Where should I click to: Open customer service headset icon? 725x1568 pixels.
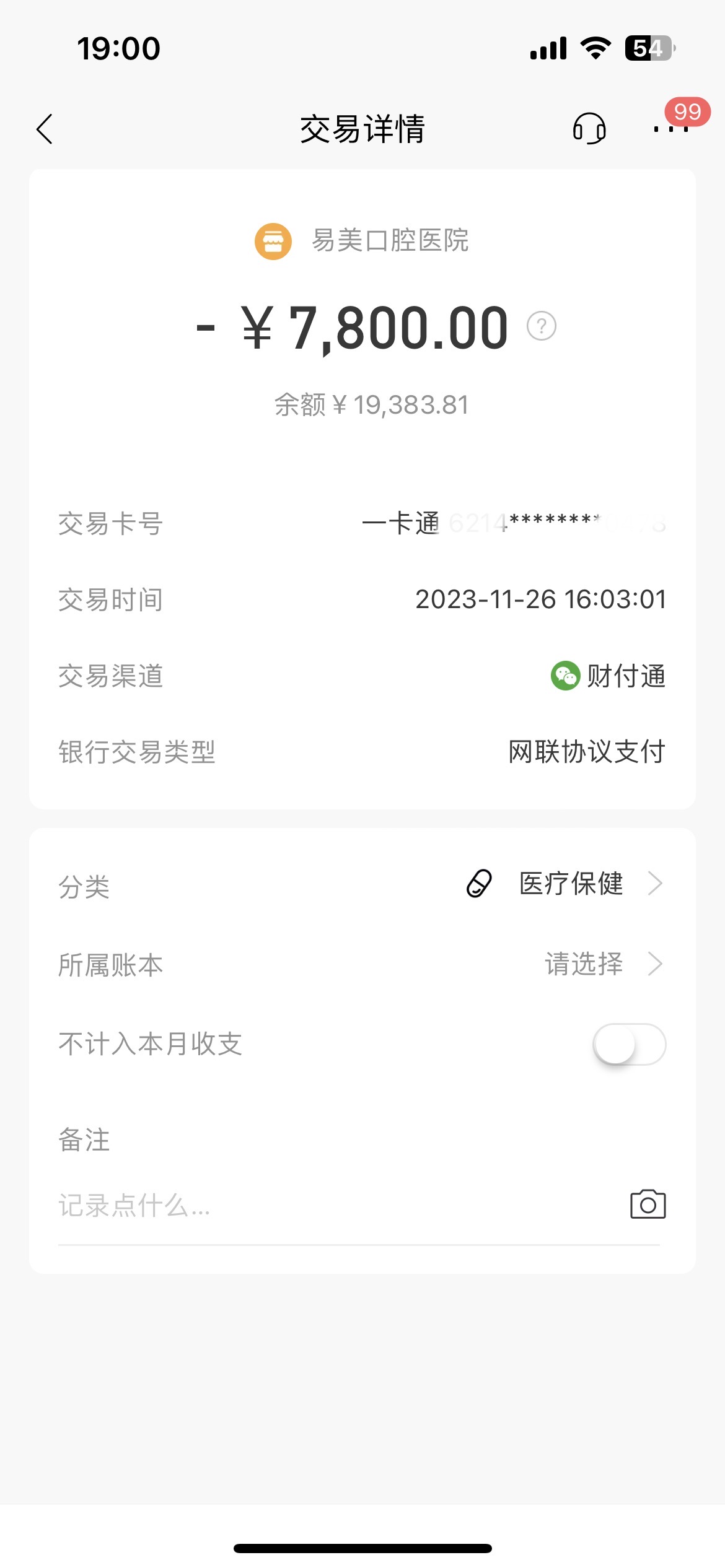tap(589, 129)
